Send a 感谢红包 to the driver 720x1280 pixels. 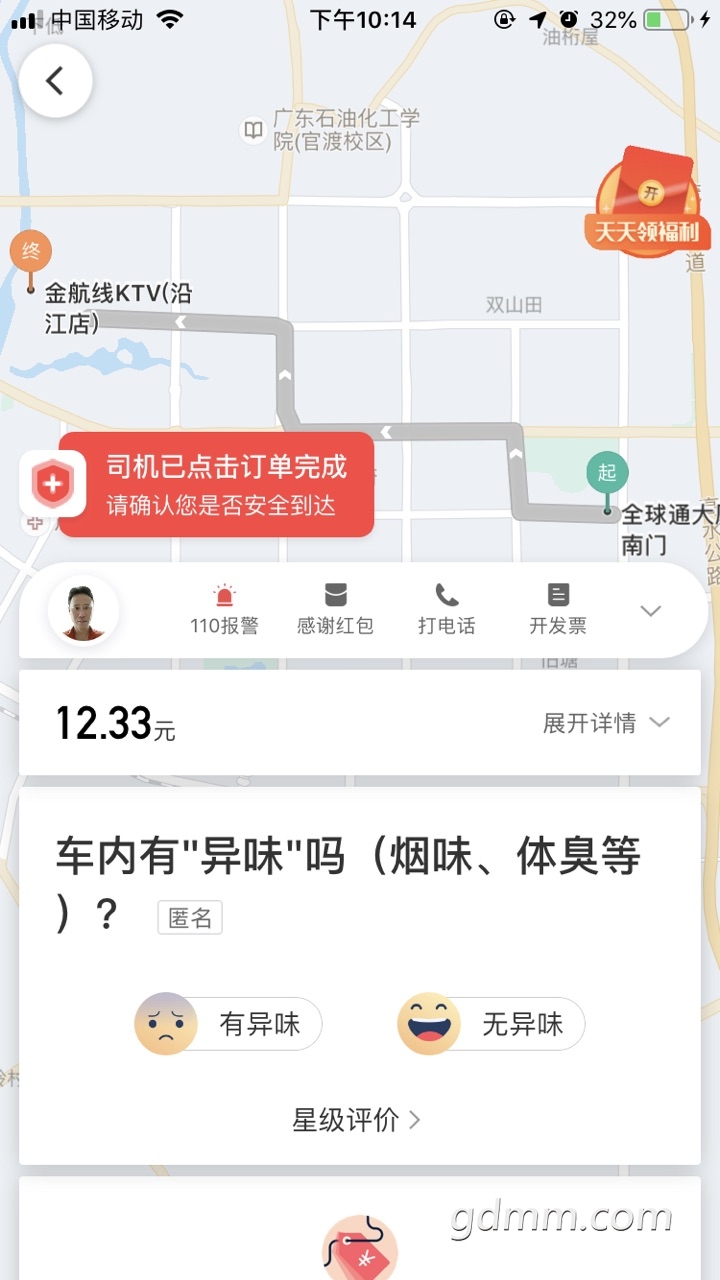(335, 610)
